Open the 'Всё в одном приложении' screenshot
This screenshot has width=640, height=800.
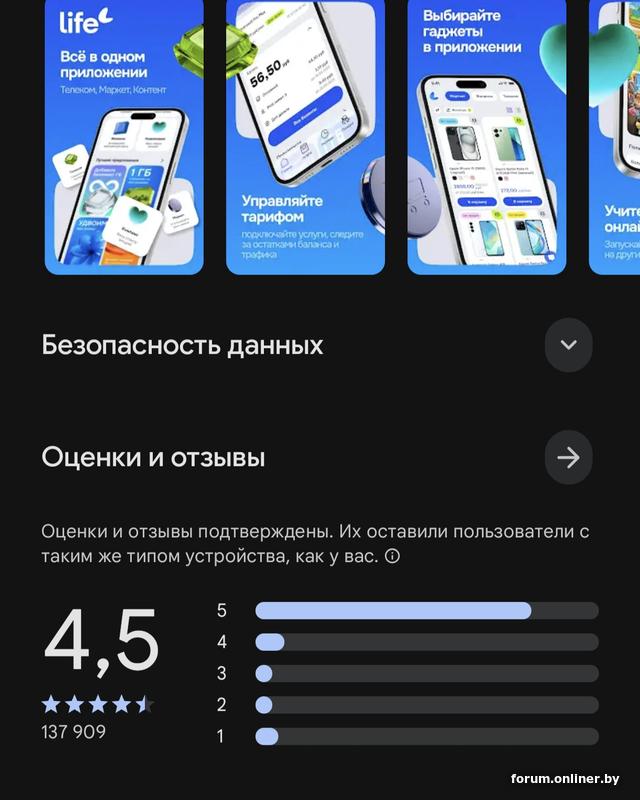click(124, 135)
